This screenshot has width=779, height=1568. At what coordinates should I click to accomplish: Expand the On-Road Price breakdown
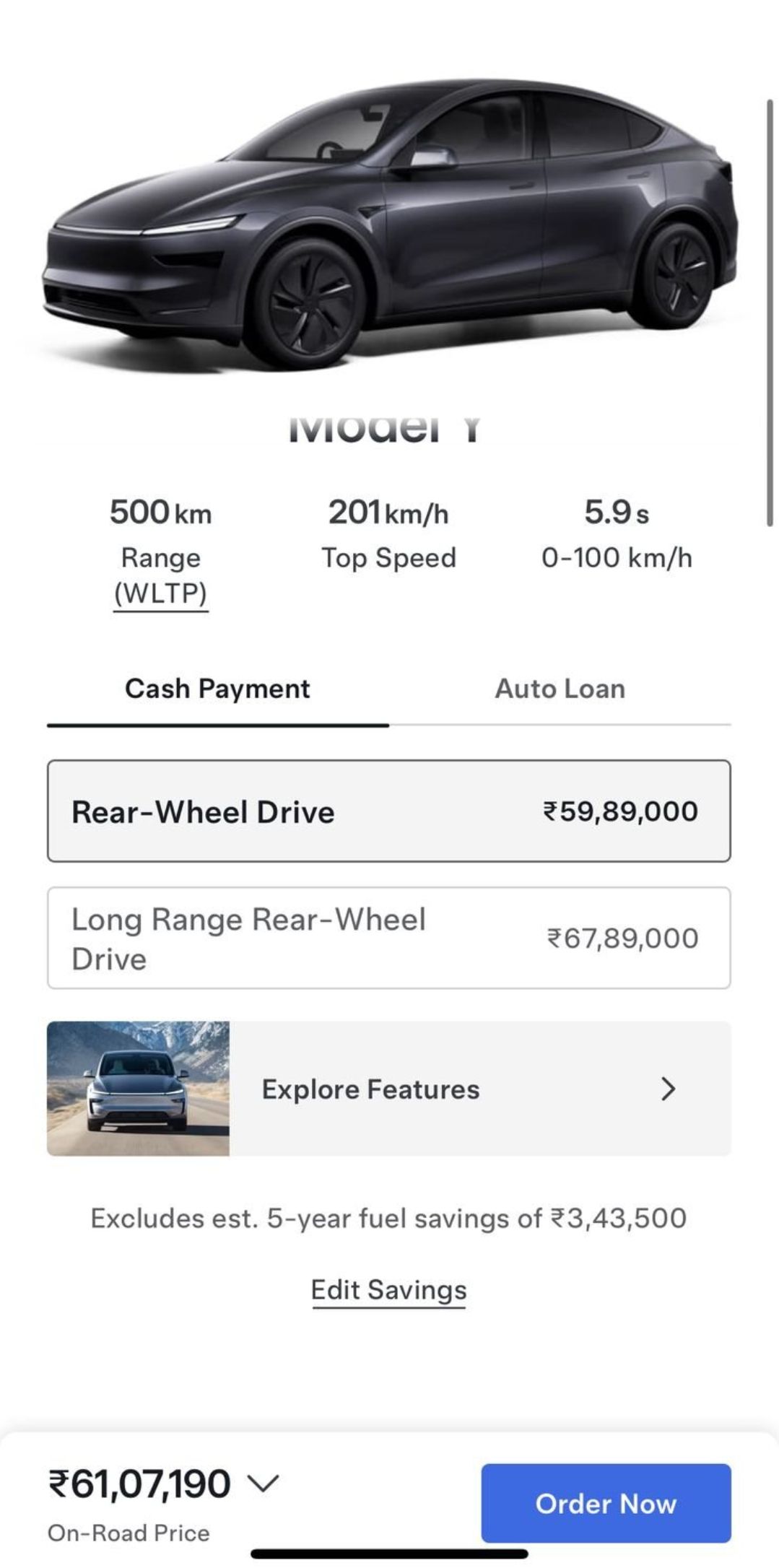[x=262, y=1483]
